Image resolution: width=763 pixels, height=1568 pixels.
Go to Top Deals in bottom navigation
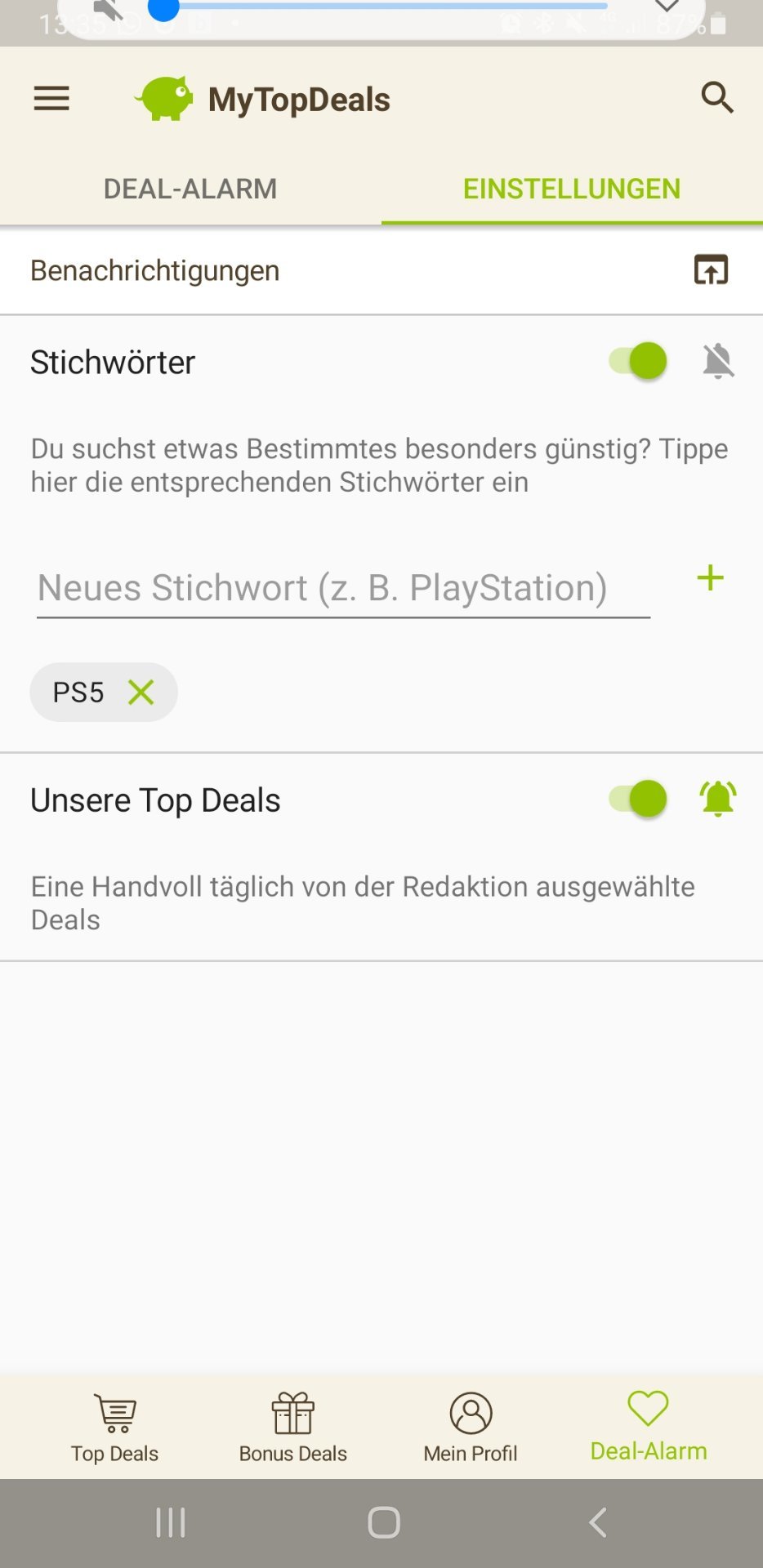pos(114,1427)
